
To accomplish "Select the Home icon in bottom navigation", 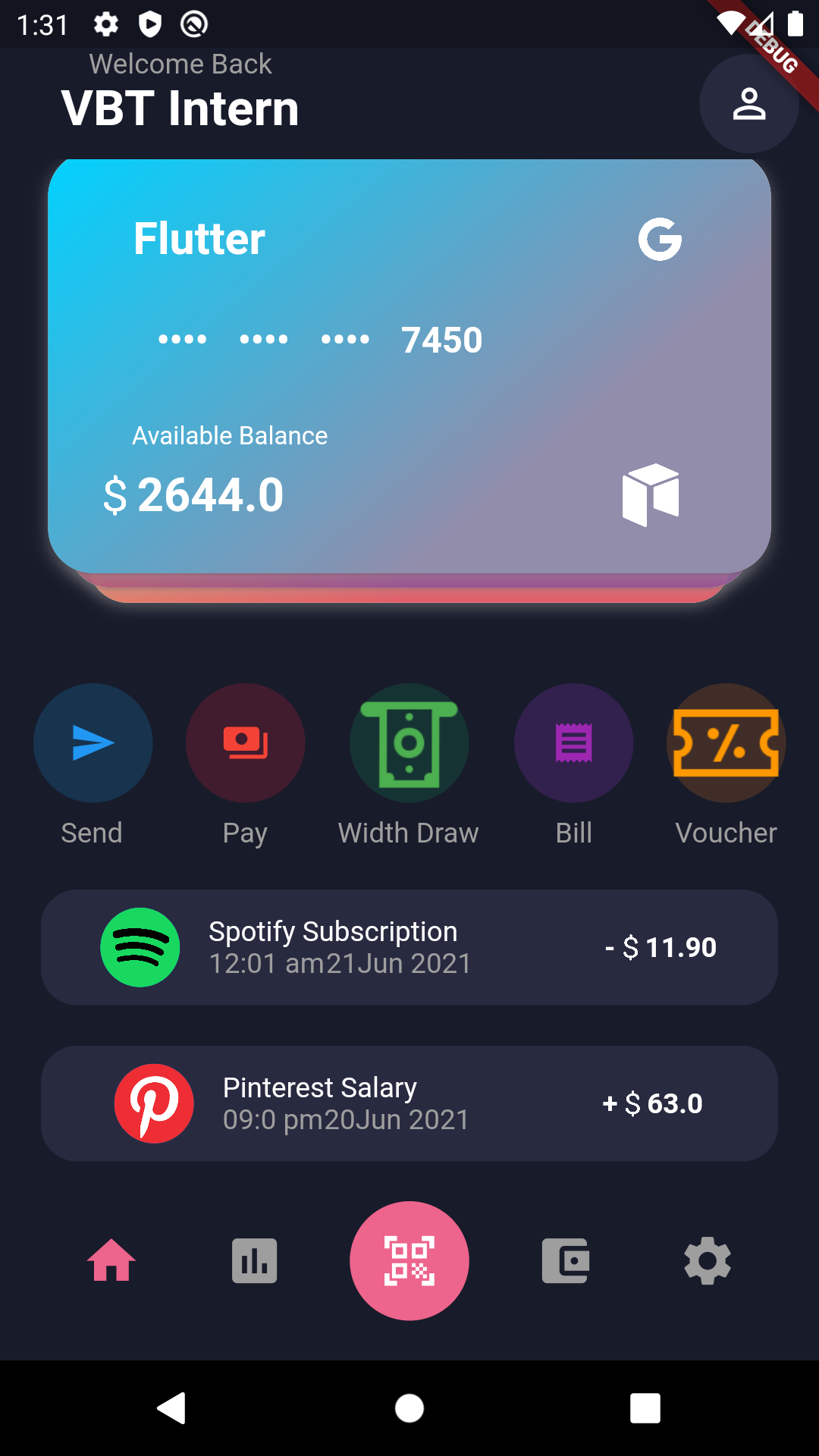I will (111, 1261).
